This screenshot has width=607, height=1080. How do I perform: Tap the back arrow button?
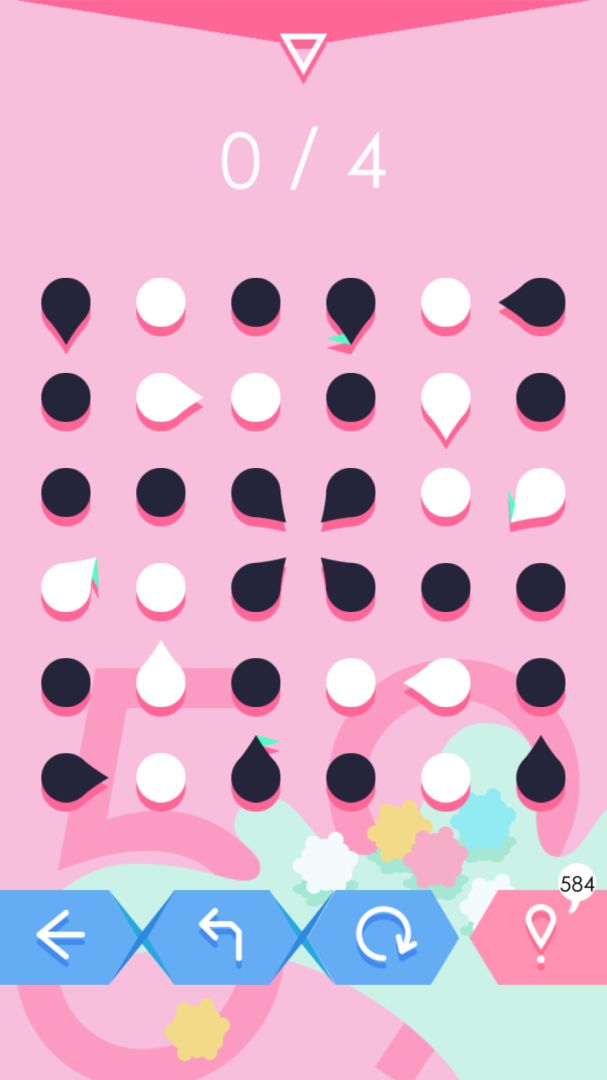(x=60, y=937)
